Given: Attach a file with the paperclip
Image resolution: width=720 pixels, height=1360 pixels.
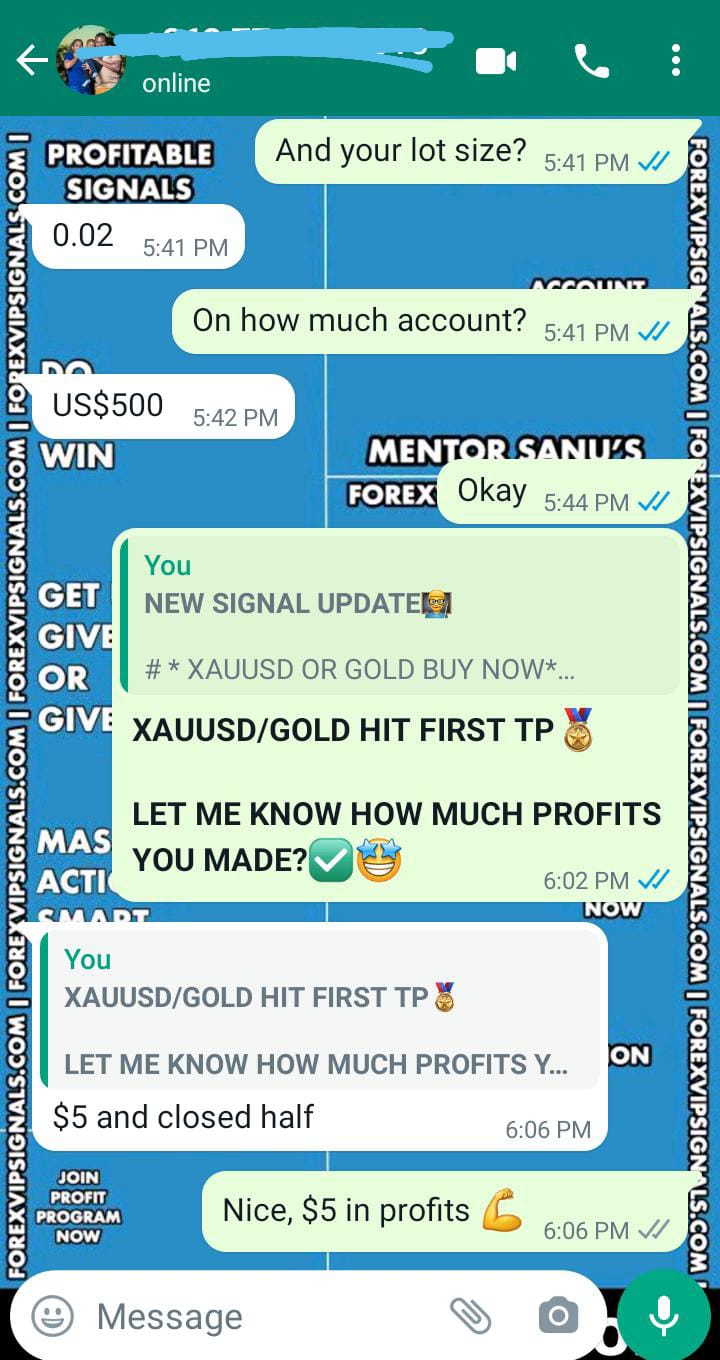Looking at the screenshot, I should [x=470, y=1316].
